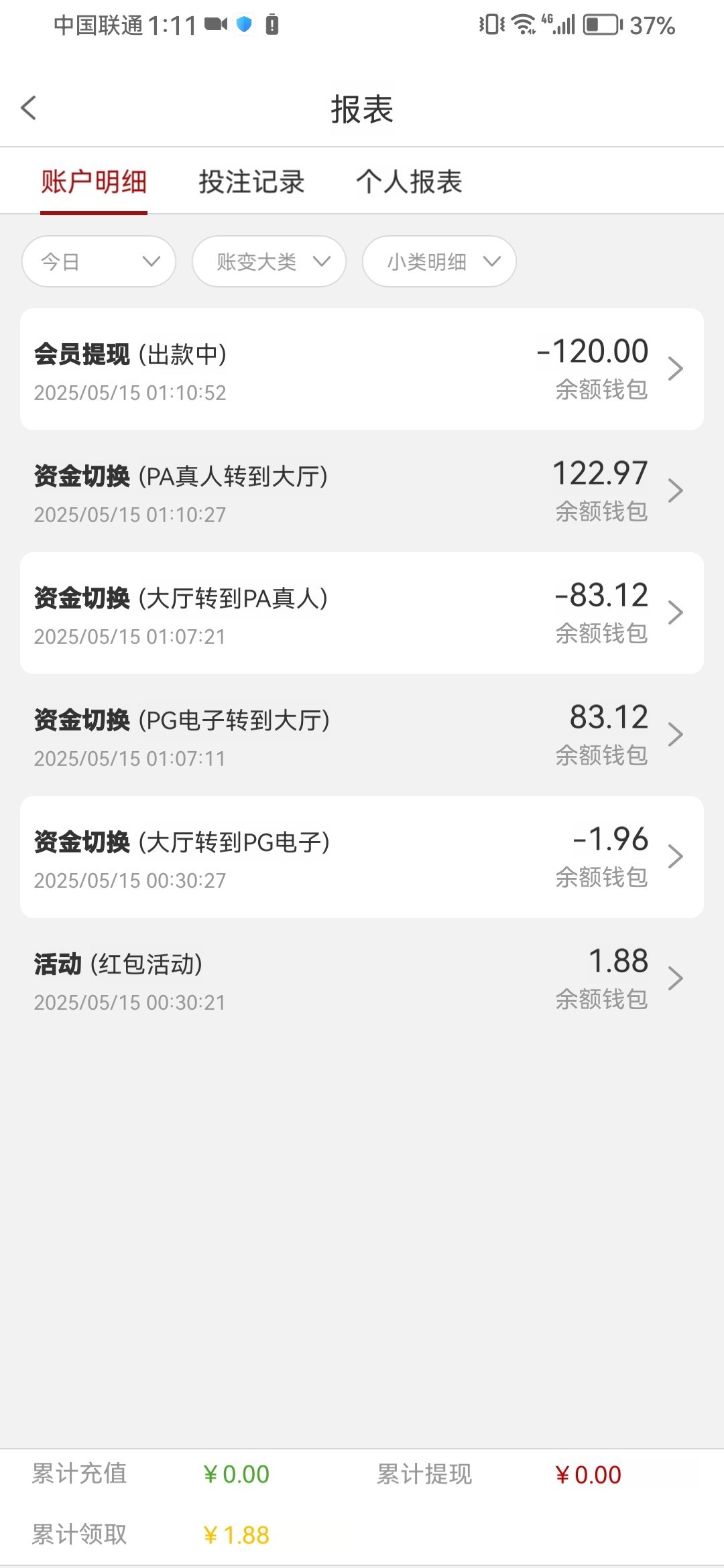Image resolution: width=724 pixels, height=1568 pixels.
Task: Open the 大厅转到PG电子 transfer record
Action: tap(362, 857)
